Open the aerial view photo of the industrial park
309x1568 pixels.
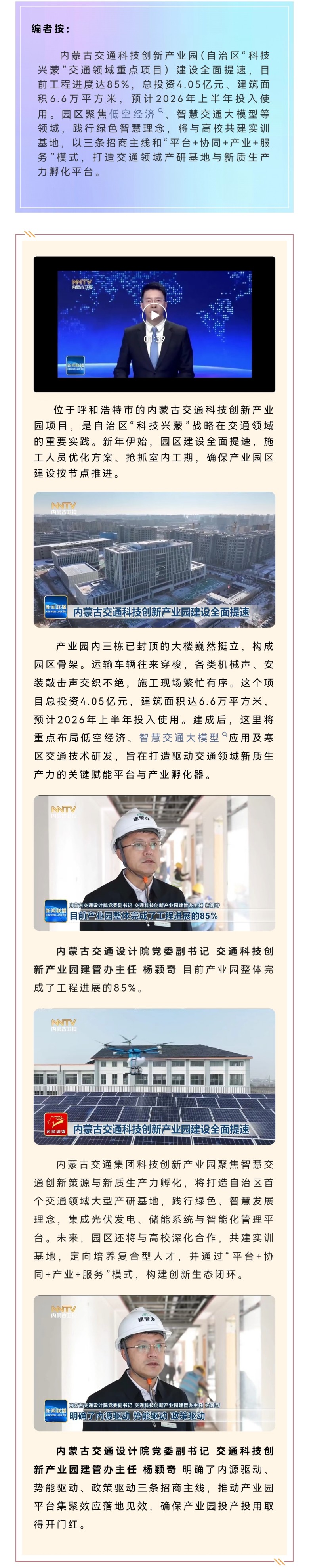pos(154,559)
